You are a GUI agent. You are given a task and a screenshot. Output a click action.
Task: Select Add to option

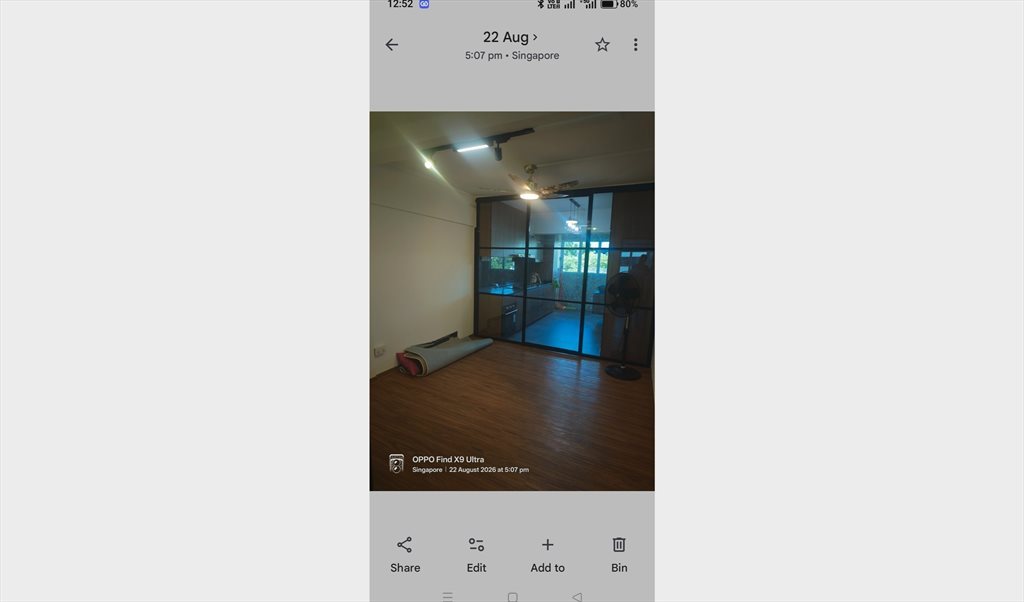tap(547, 555)
